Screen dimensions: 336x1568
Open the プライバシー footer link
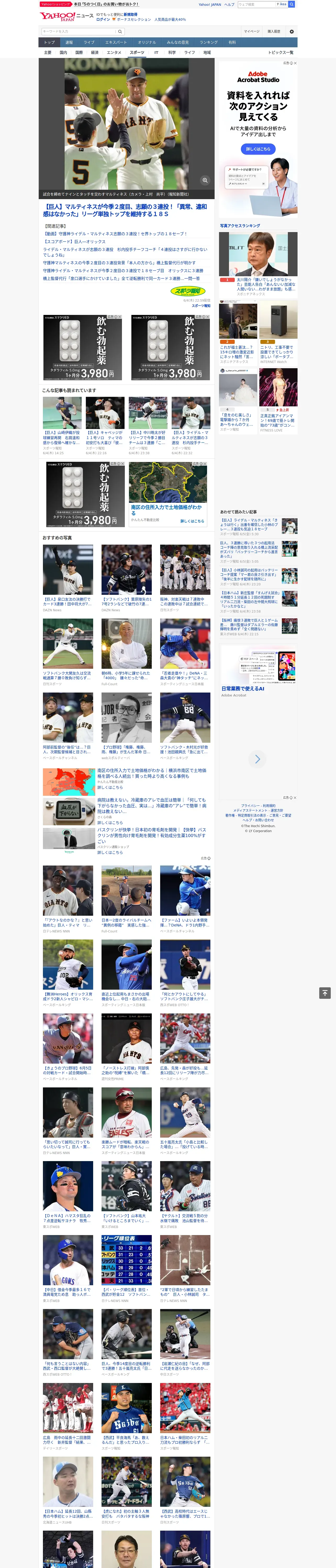[249, 805]
